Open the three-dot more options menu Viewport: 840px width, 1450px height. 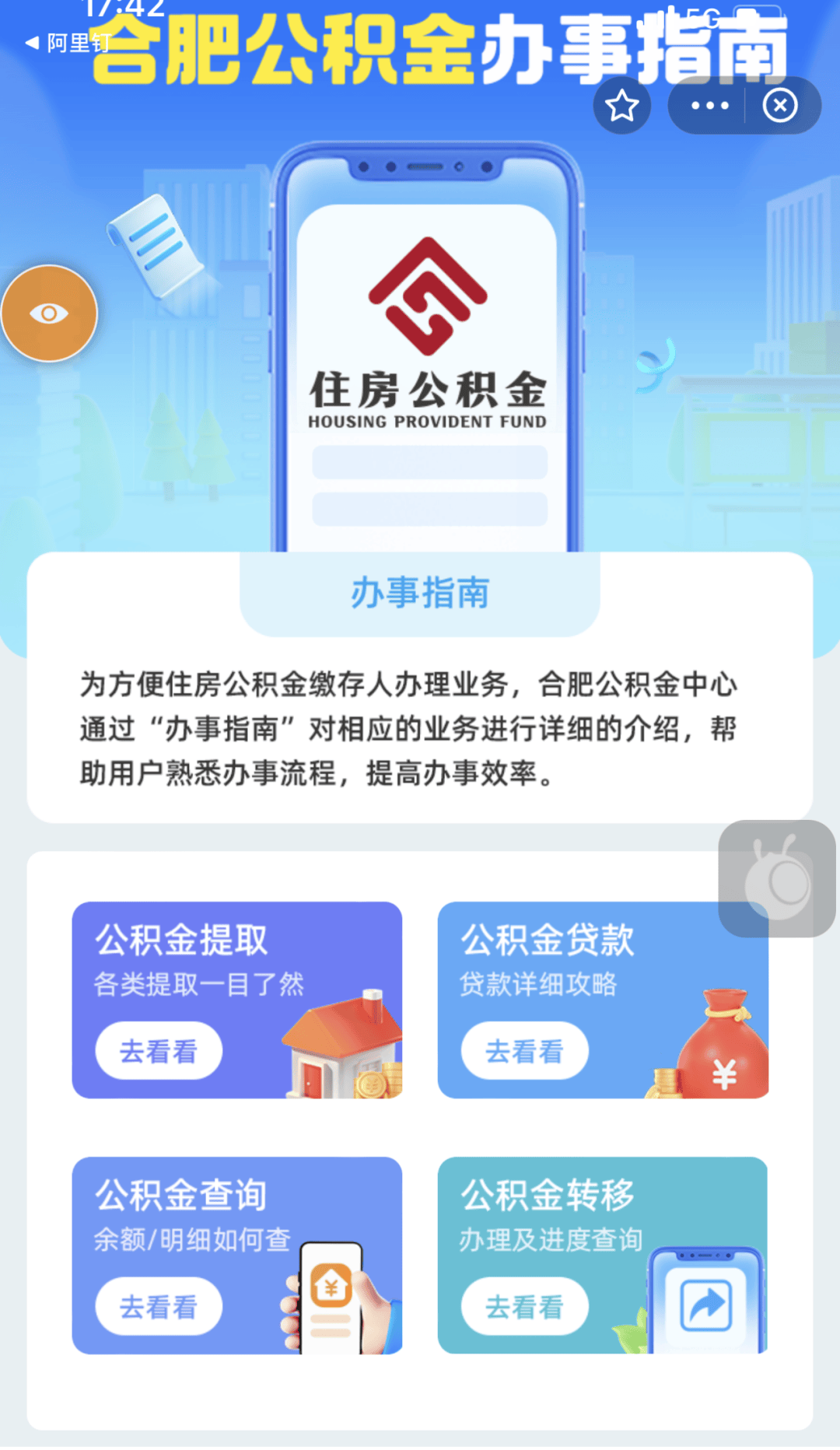(x=709, y=106)
